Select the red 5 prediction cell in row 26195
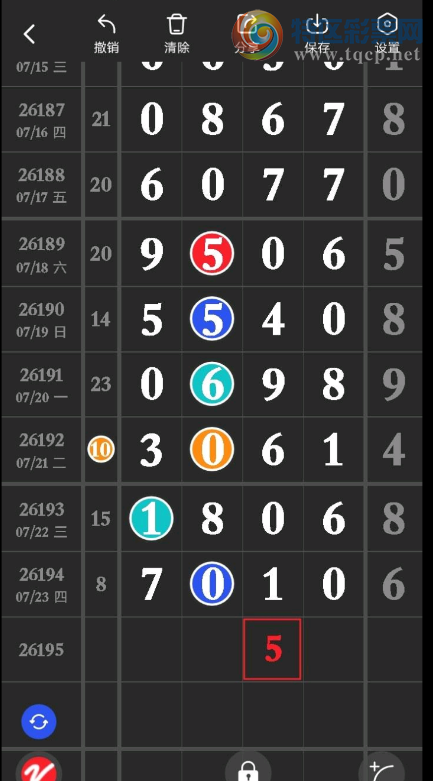The width and height of the screenshot is (433, 781). pyautogui.click(x=272, y=649)
